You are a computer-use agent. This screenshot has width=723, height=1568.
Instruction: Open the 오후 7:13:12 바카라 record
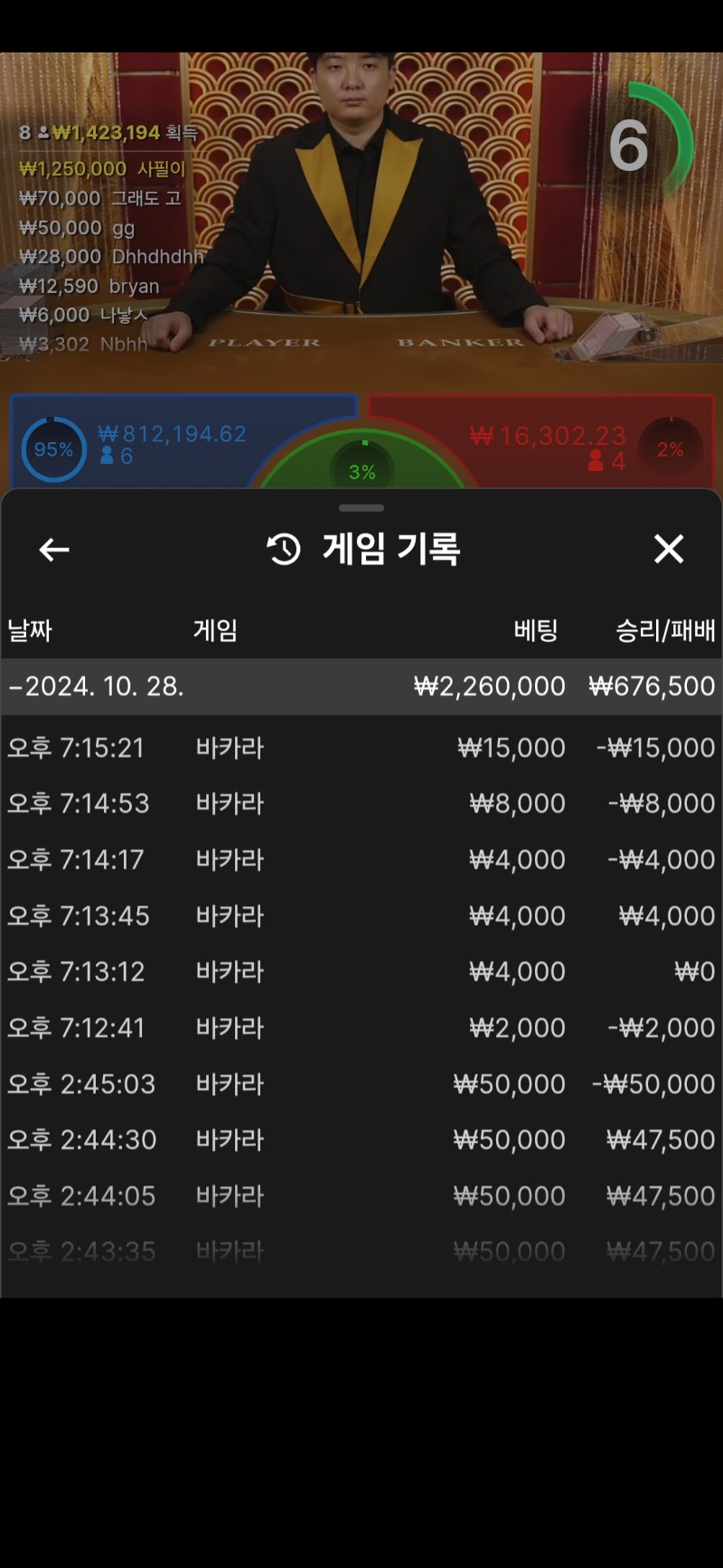[x=361, y=972]
